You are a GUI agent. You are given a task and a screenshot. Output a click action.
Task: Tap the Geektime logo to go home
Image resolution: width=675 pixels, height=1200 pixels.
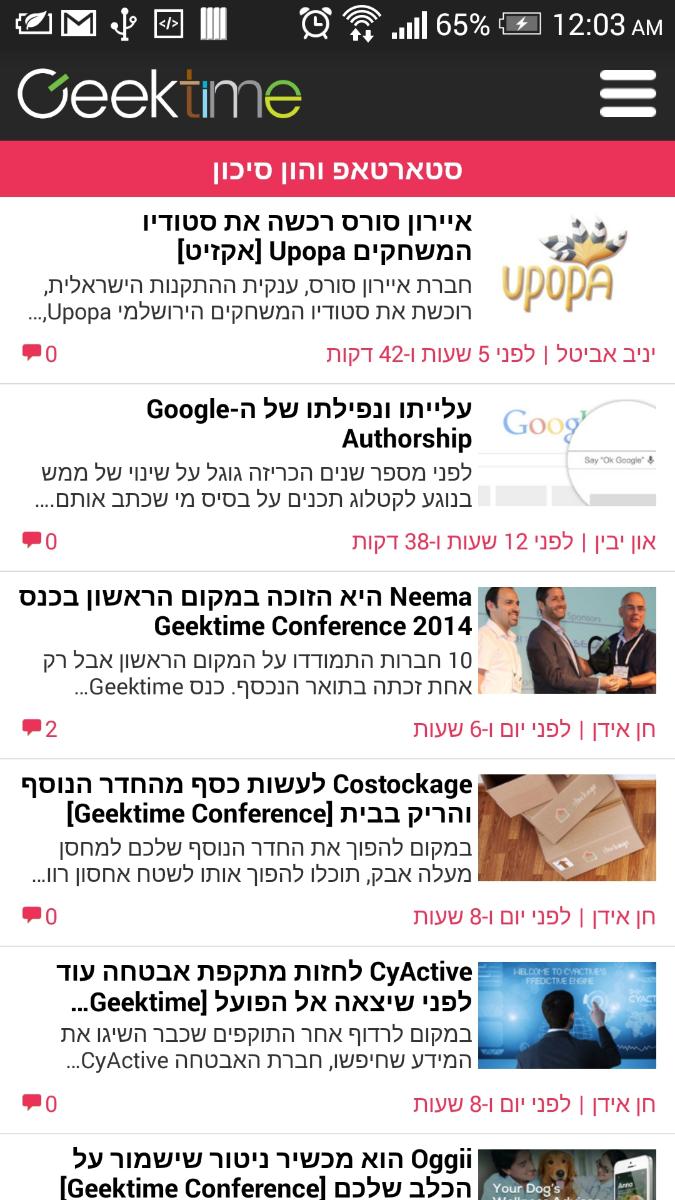[159, 94]
